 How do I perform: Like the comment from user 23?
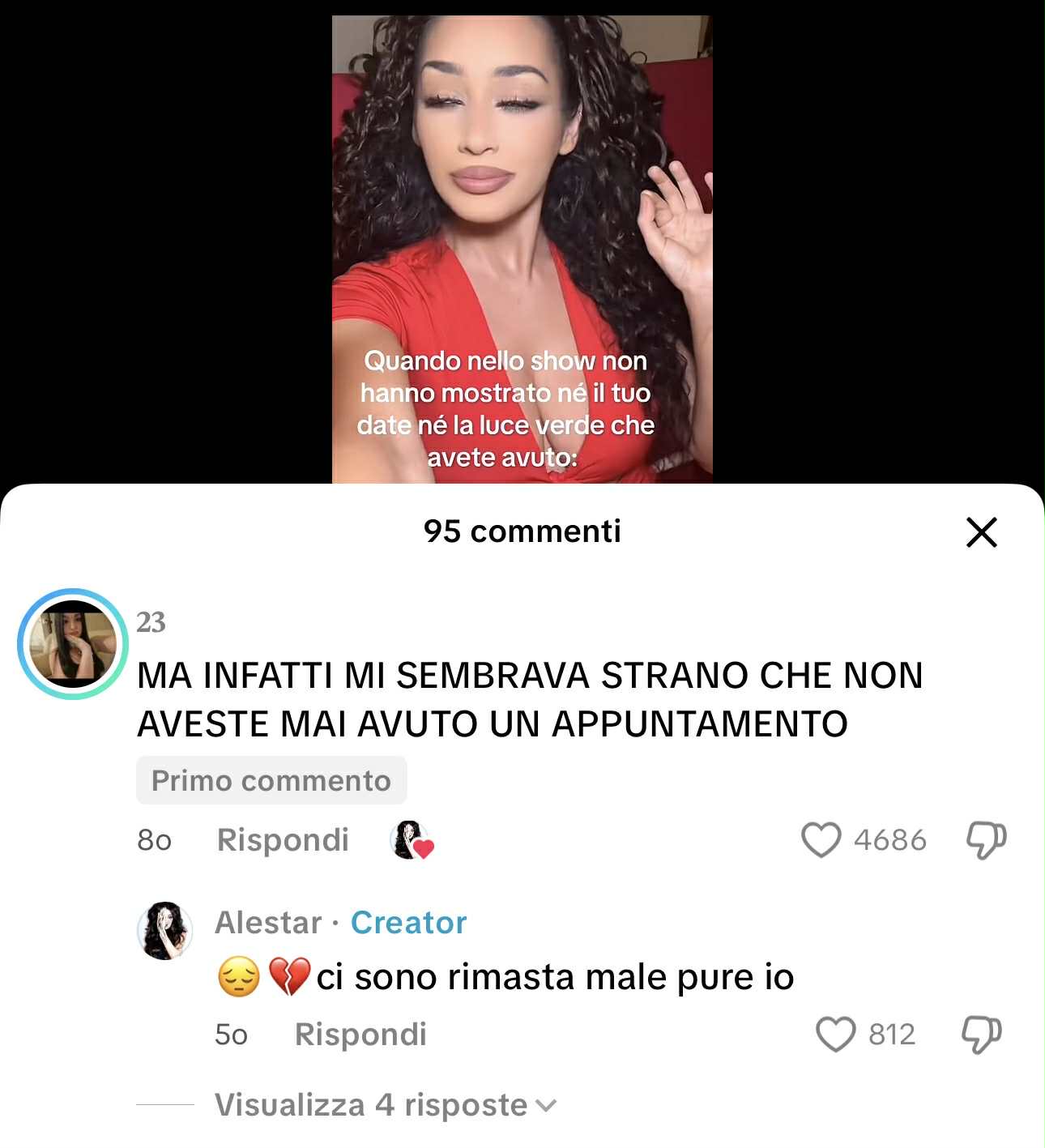(821, 839)
